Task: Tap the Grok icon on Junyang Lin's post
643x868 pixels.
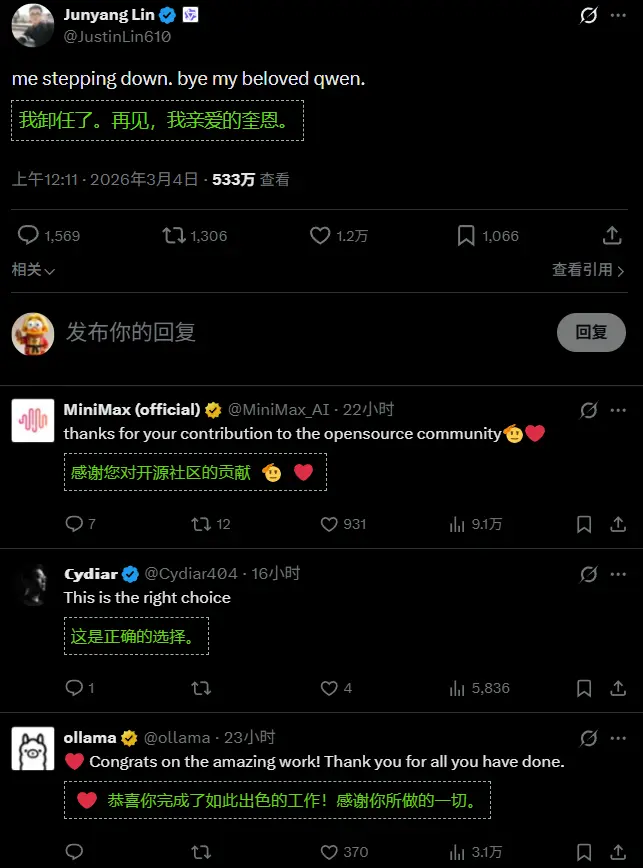Action: [589, 15]
